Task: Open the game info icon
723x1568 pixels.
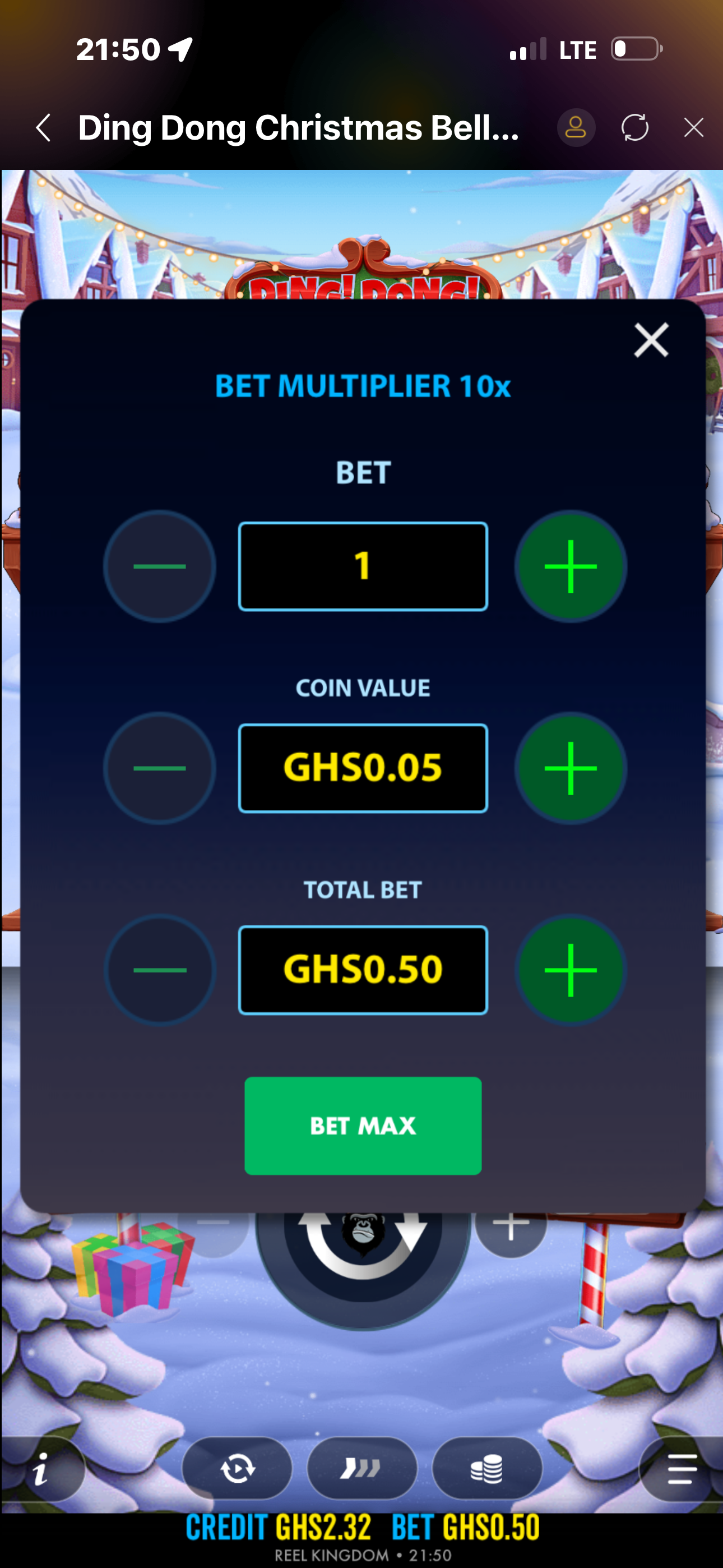Action: coord(41,1468)
